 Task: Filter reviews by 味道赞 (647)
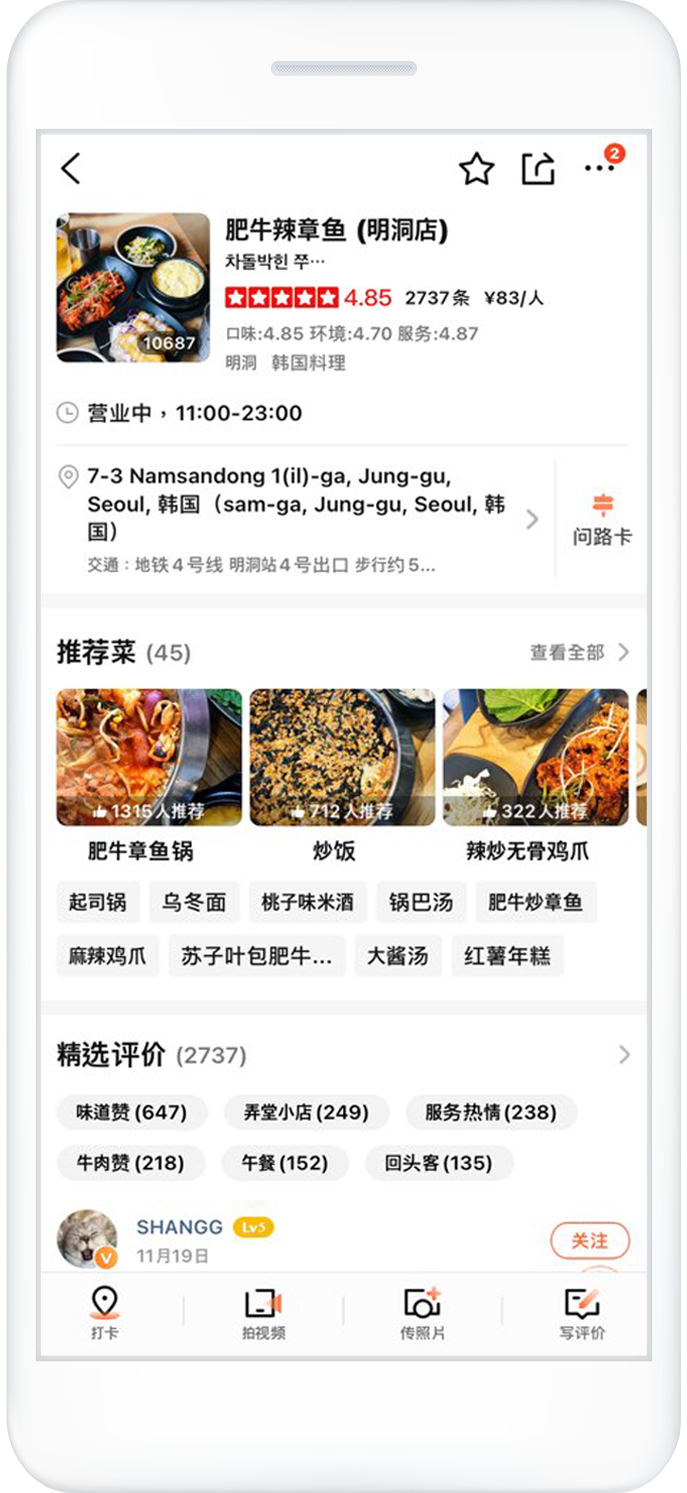coord(132,1112)
